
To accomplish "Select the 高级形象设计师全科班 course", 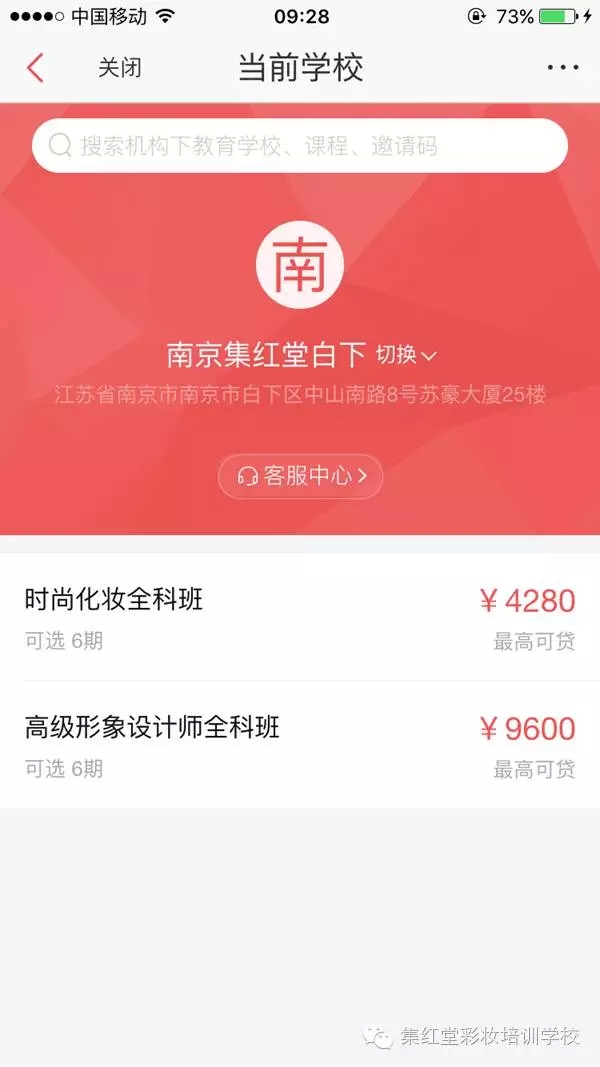I will tap(300, 745).
